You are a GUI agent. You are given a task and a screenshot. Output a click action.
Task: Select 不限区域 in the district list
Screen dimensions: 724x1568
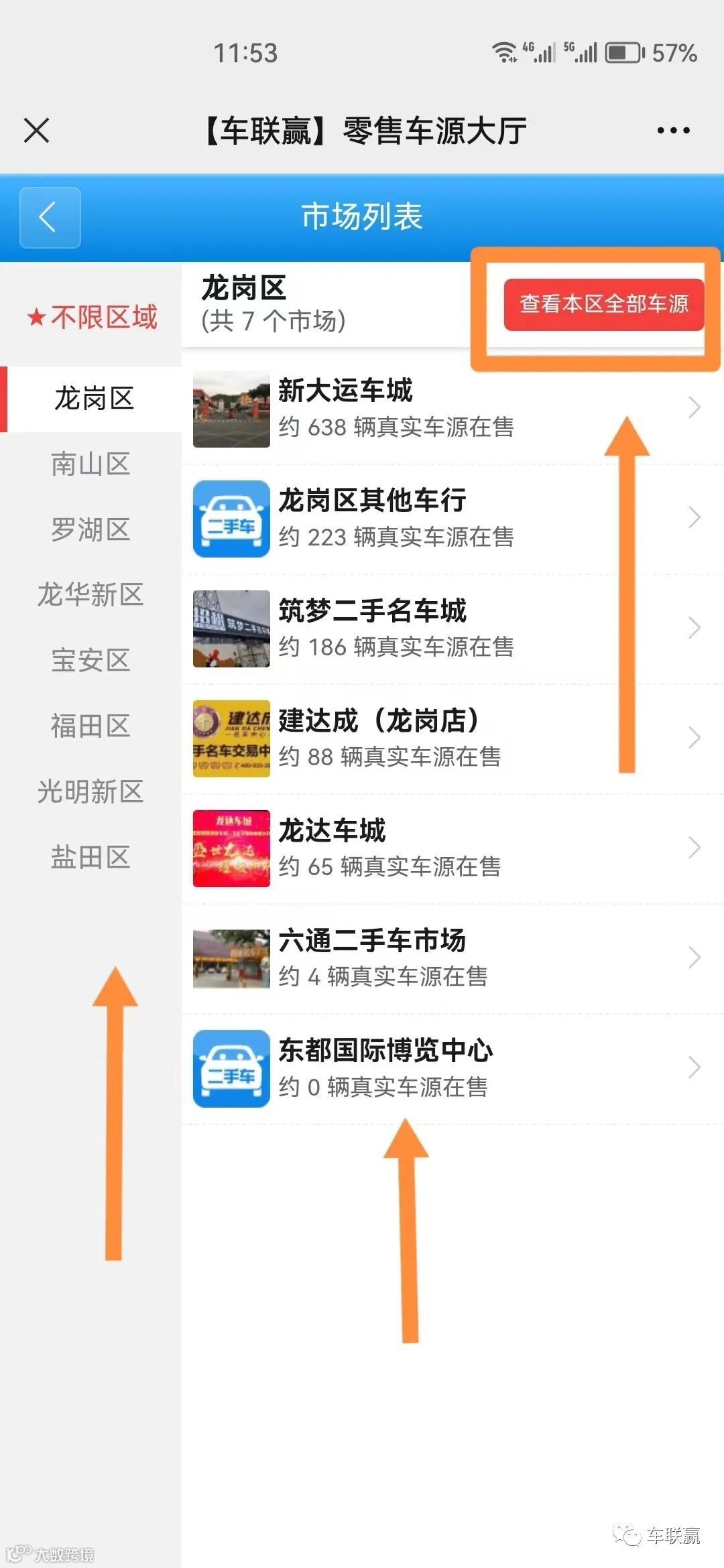92,317
